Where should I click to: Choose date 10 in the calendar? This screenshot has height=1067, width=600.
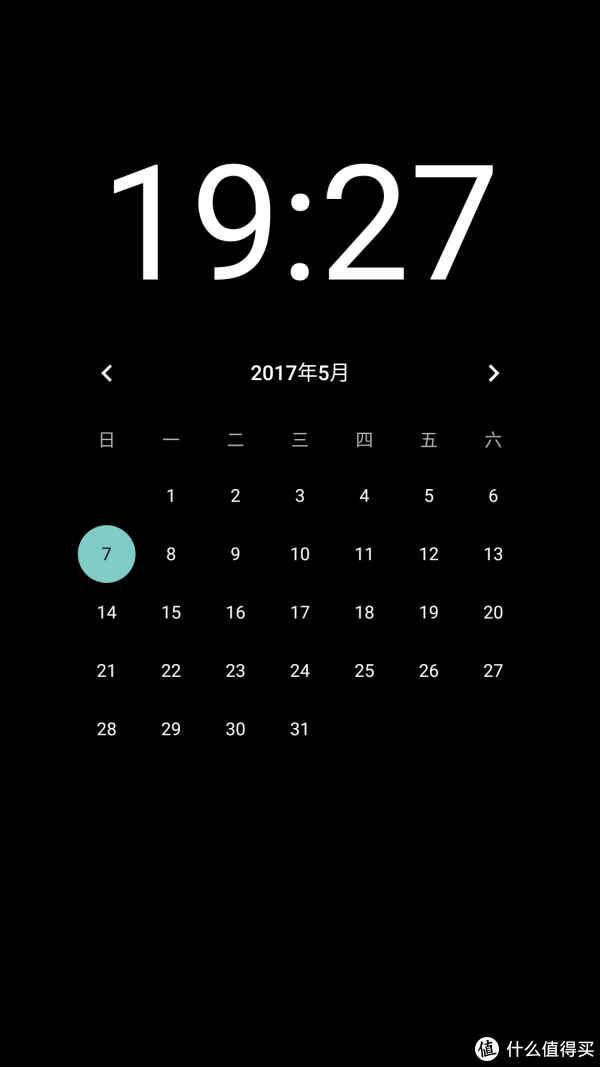300,554
